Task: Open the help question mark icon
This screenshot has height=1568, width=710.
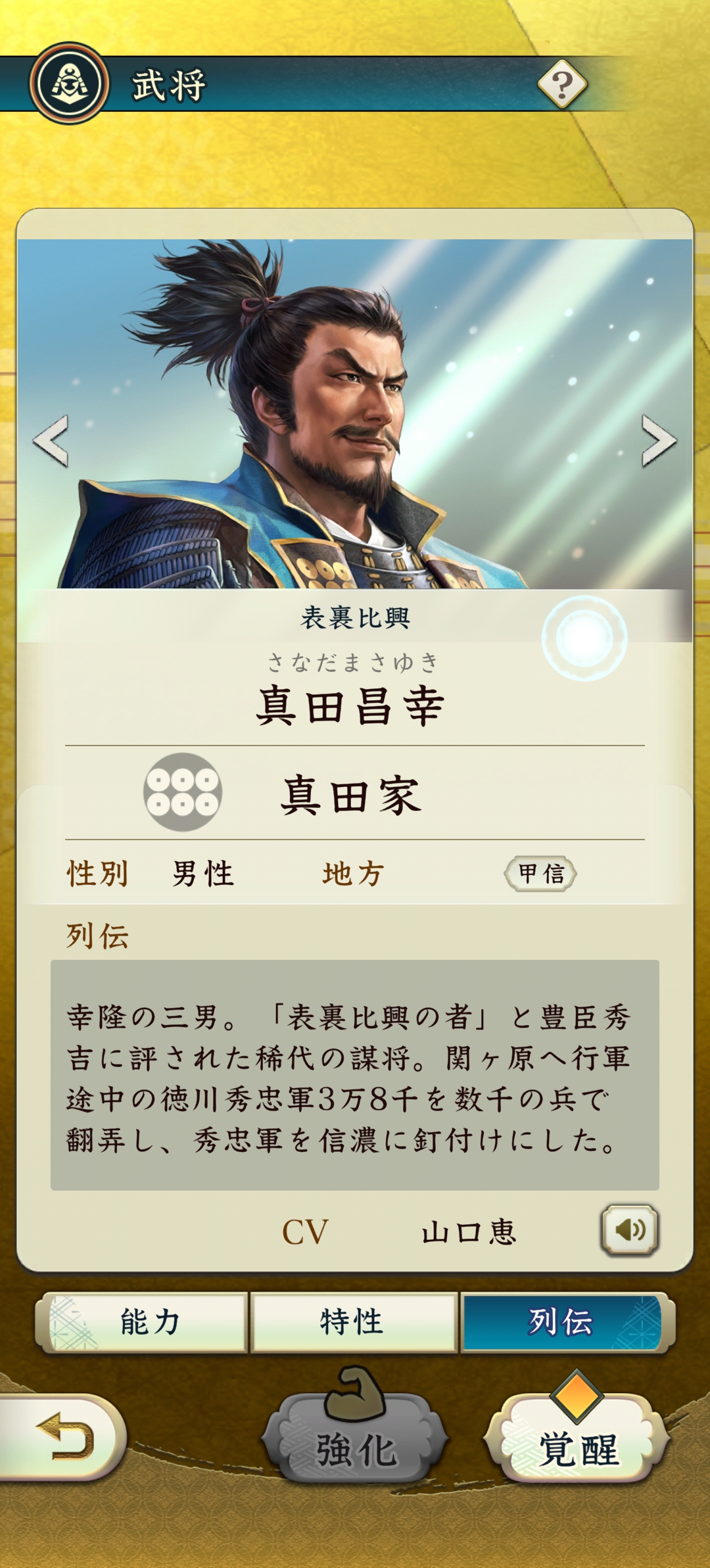Action: 562,83
